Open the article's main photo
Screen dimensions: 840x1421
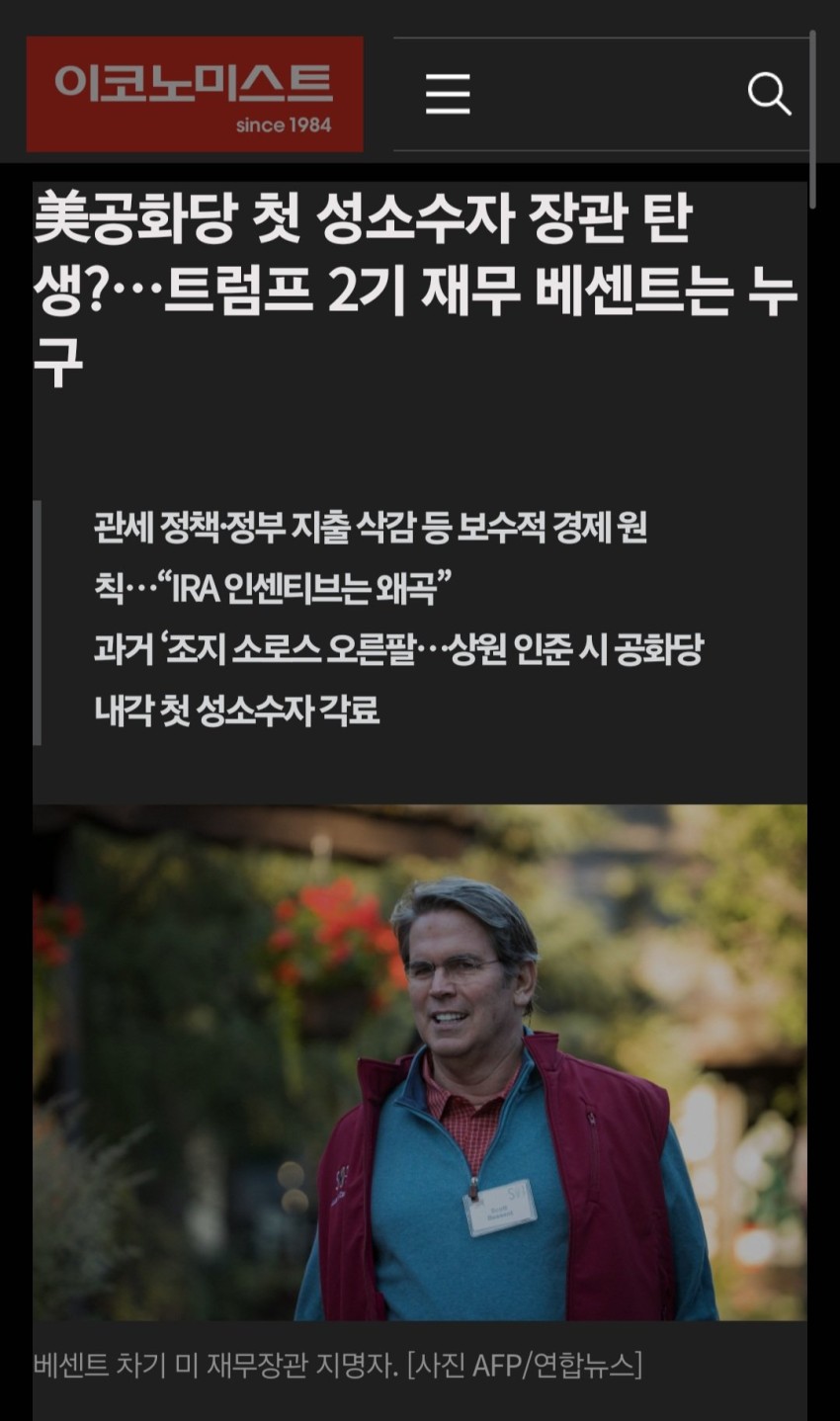pos(419,1062)
